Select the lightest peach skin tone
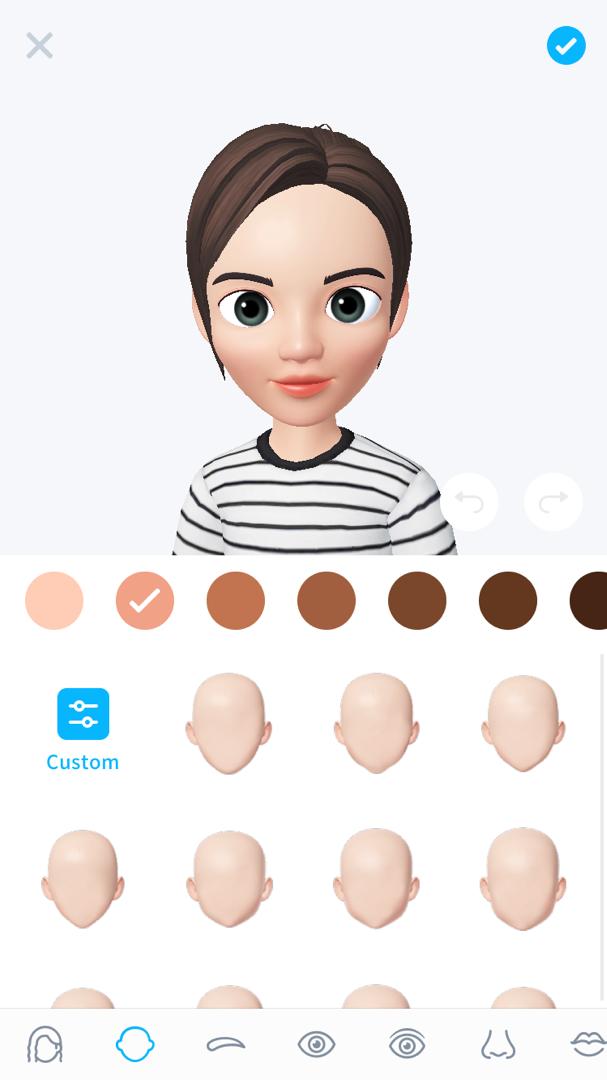 (x=54, y=601)
